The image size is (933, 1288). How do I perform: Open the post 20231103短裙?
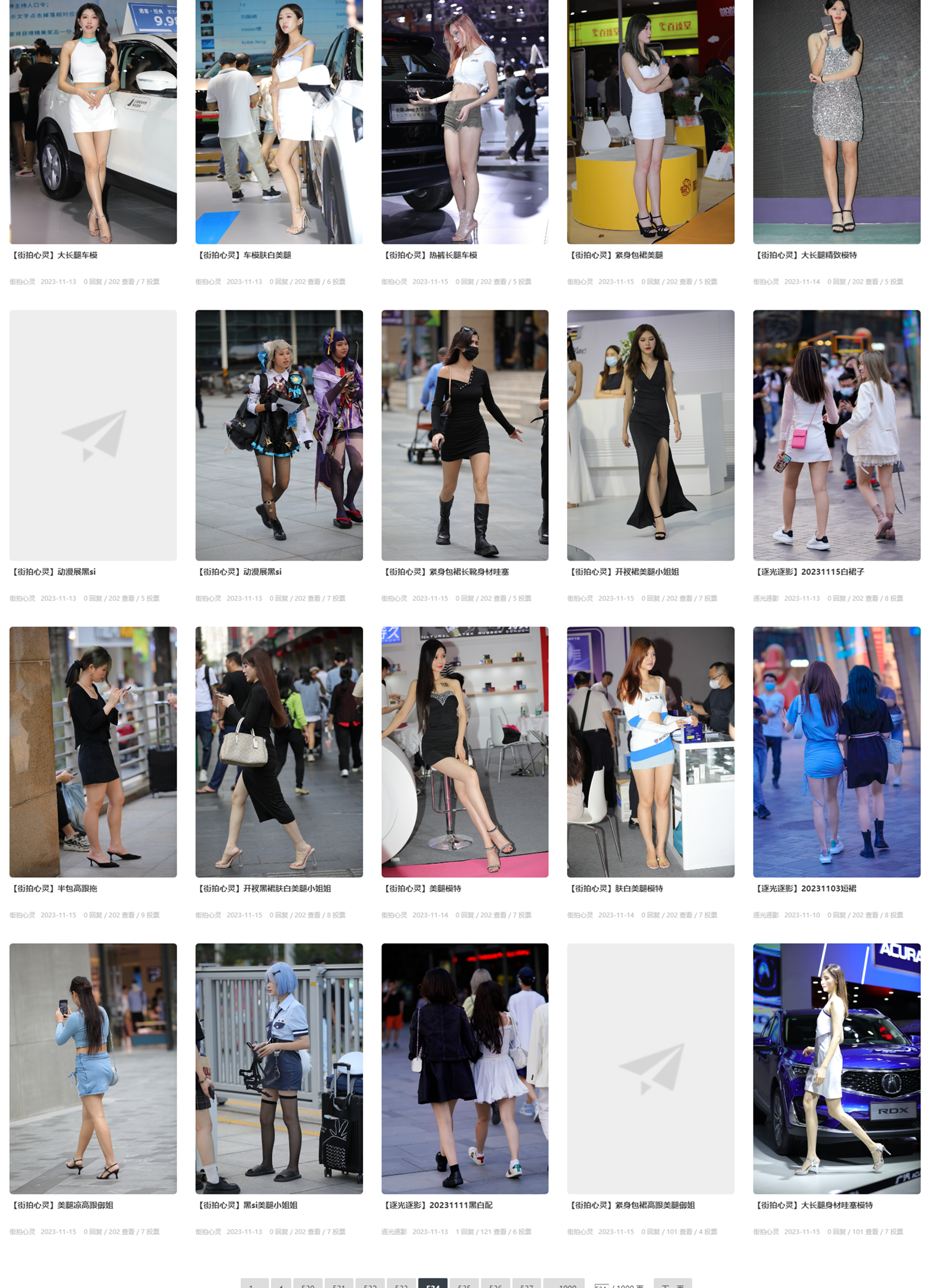point(805,888)
